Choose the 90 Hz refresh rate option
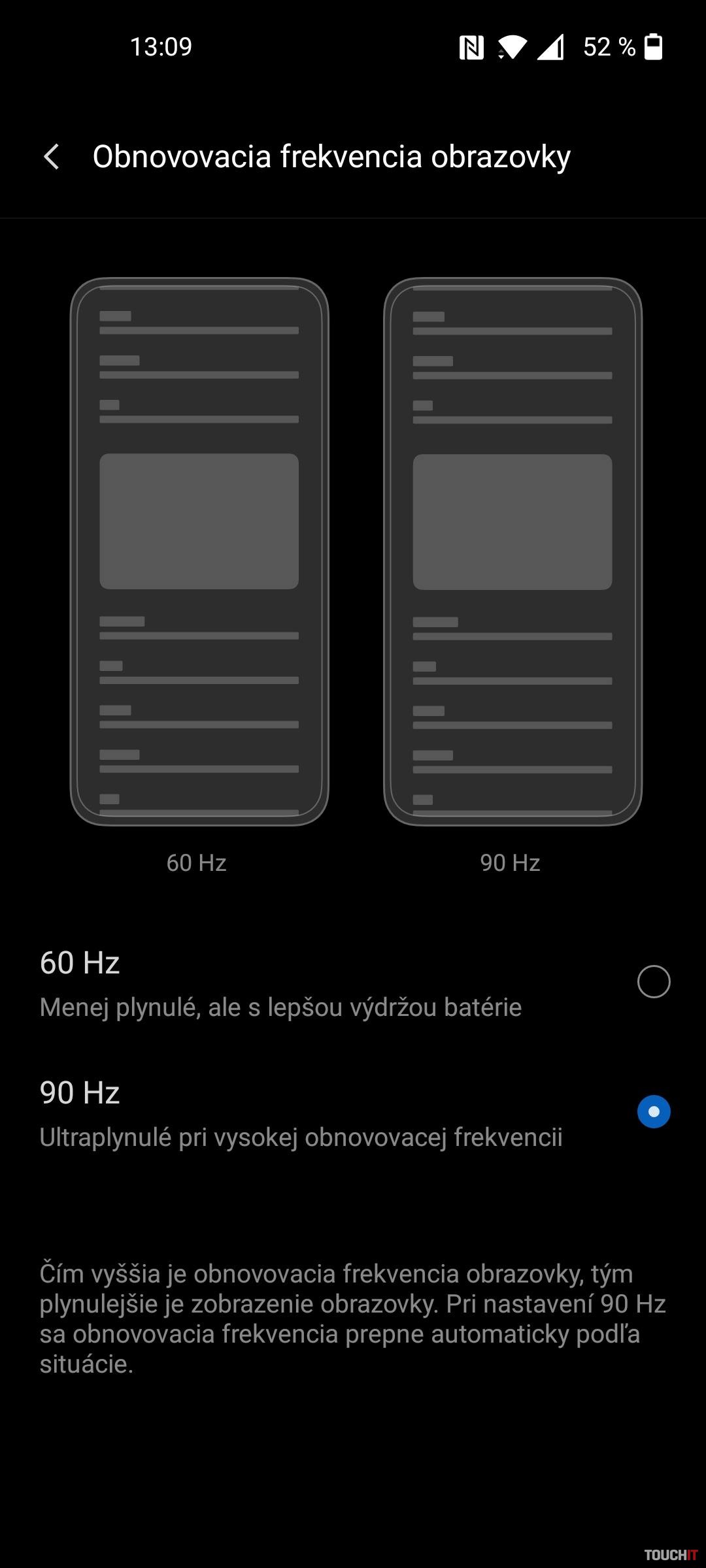The image size is (706, 1568). coord(653,1111)
